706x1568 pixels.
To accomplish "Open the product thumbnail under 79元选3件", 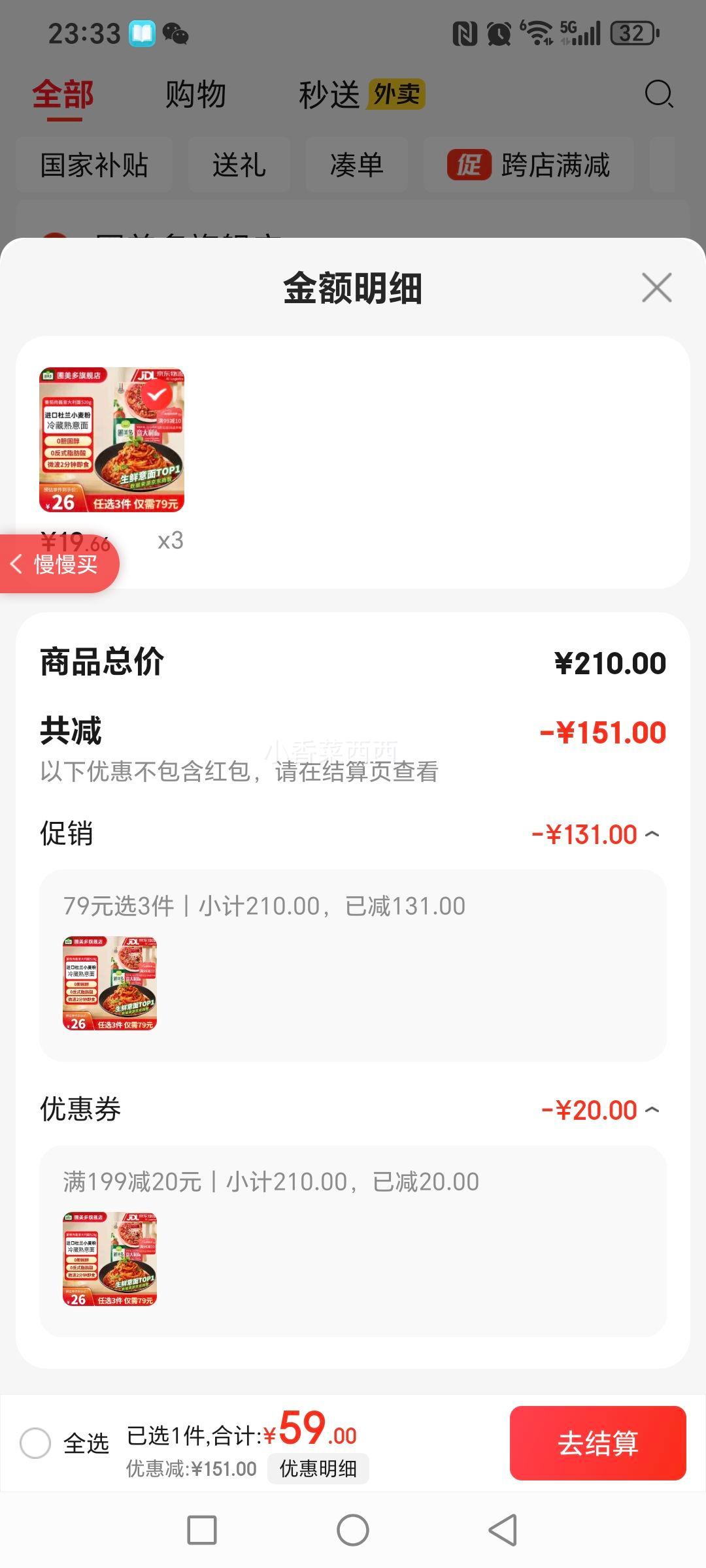I will click(x=110, y=983).
